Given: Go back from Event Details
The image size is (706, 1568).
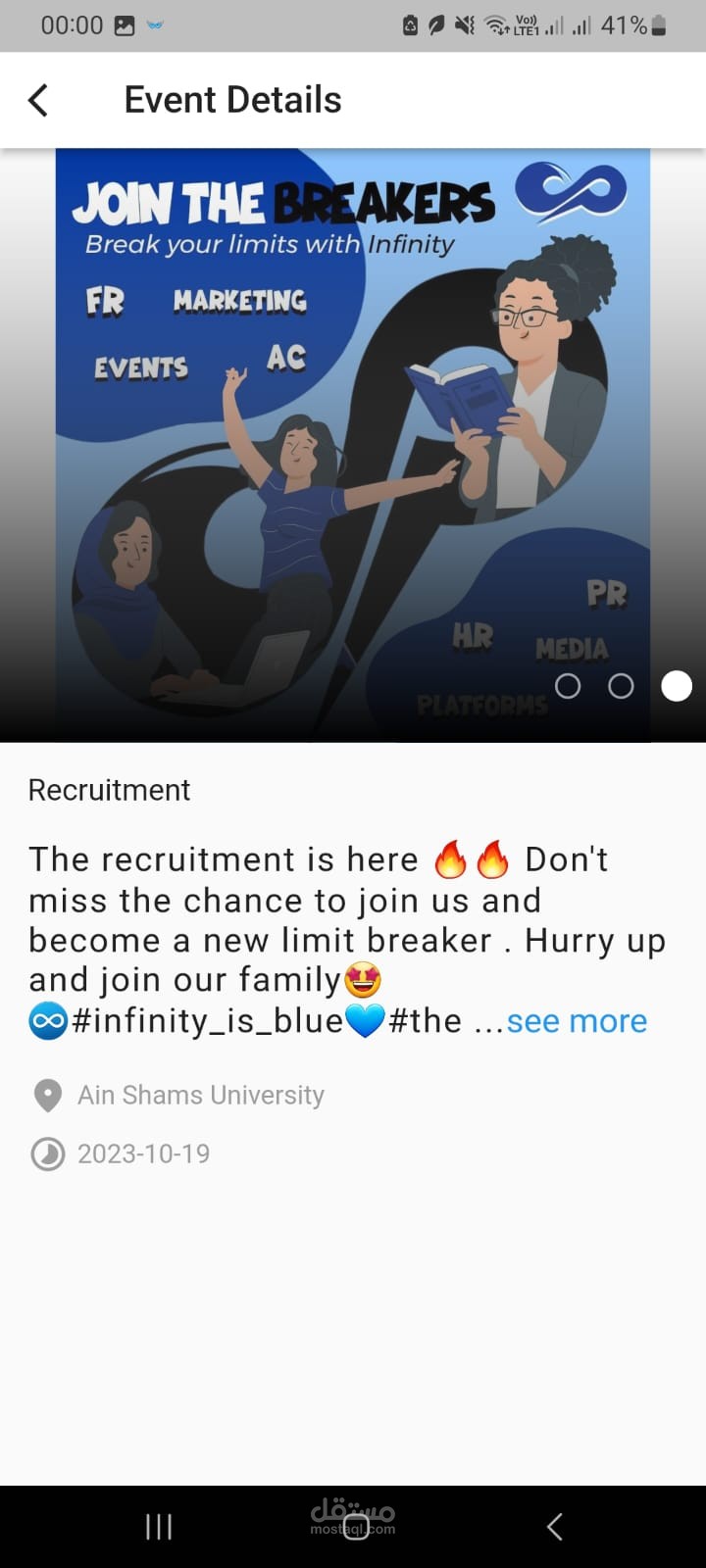Looking at the screenshot, I should click(x=38, y=100).
